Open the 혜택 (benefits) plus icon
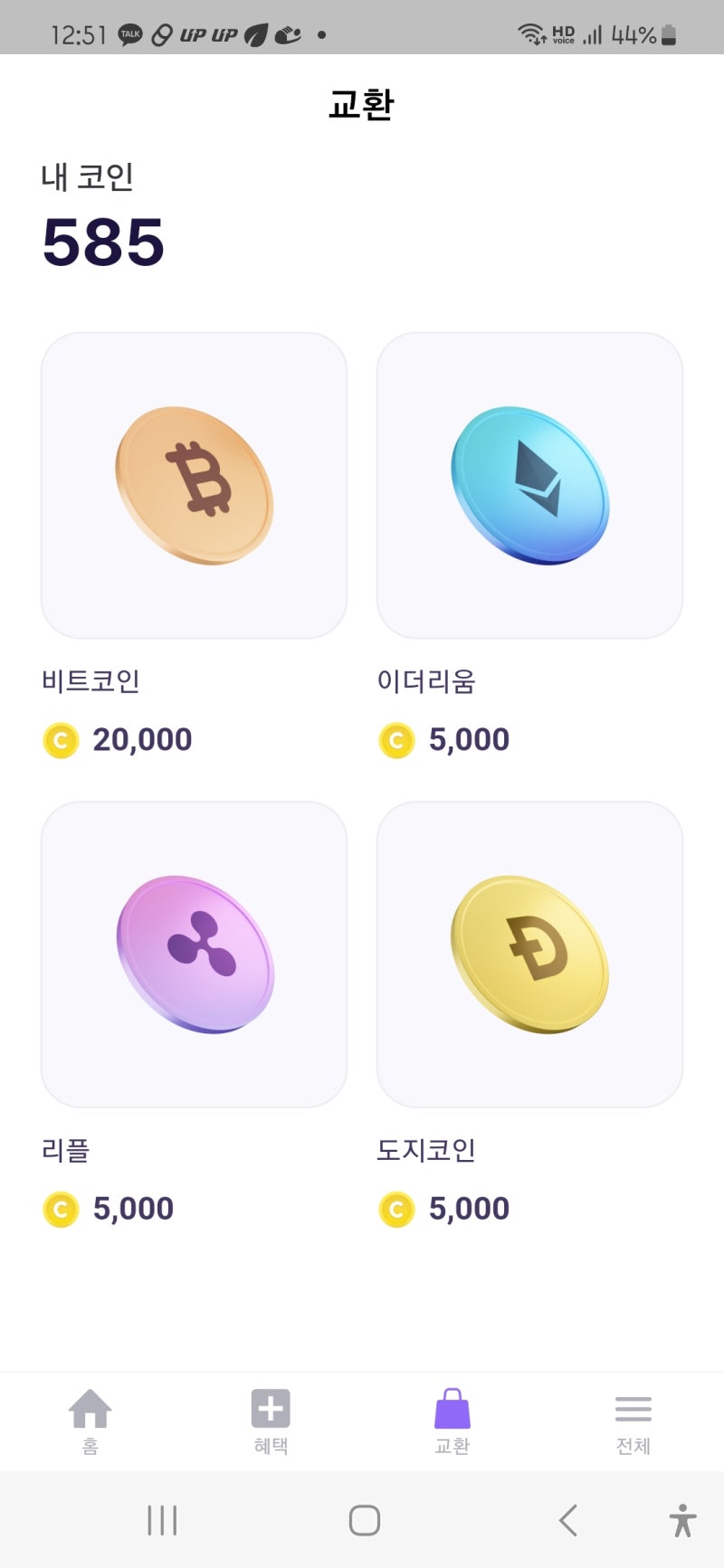The height and width of the screenshot is (1568, 724). coord(271,1409)
